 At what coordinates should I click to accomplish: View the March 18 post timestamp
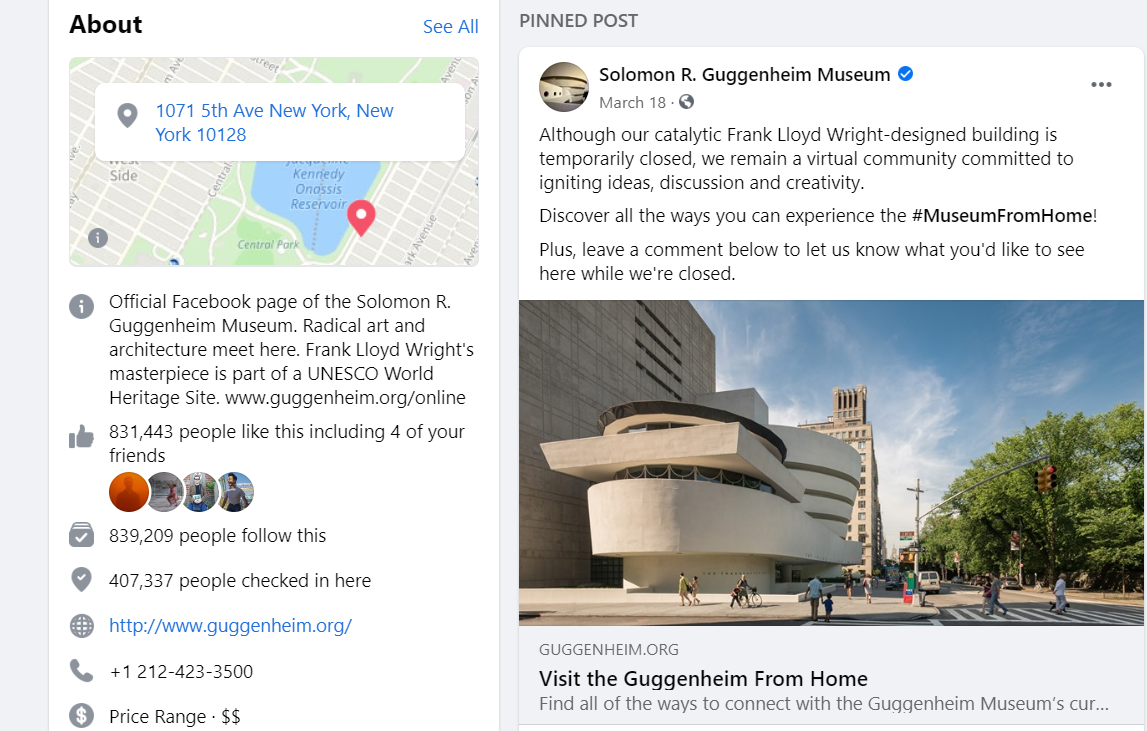632,102
